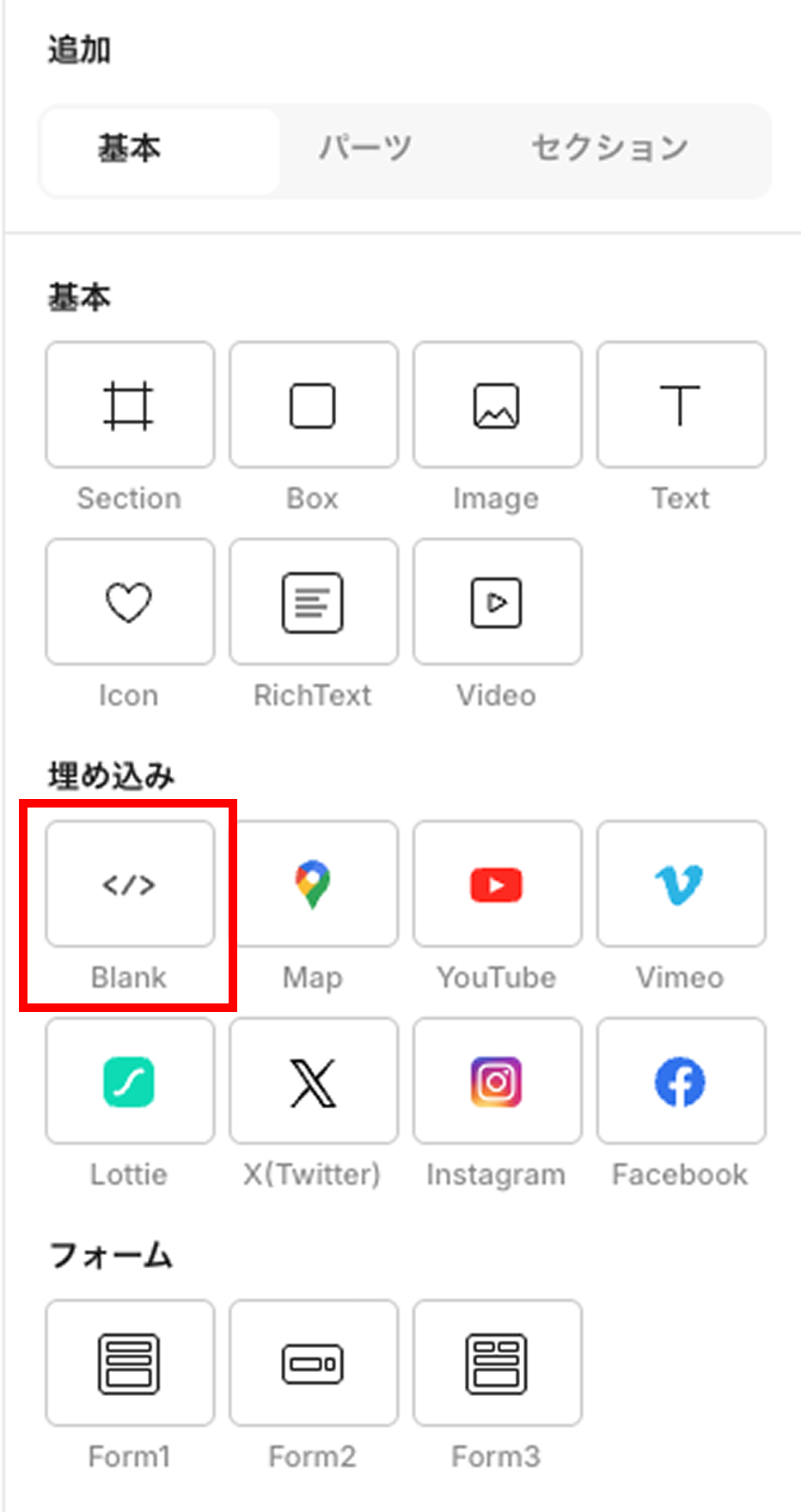Insert a Lottie animation embed
This screenshot has height=1512, width=801.
pyautogui.click(x=130, y=1081)
